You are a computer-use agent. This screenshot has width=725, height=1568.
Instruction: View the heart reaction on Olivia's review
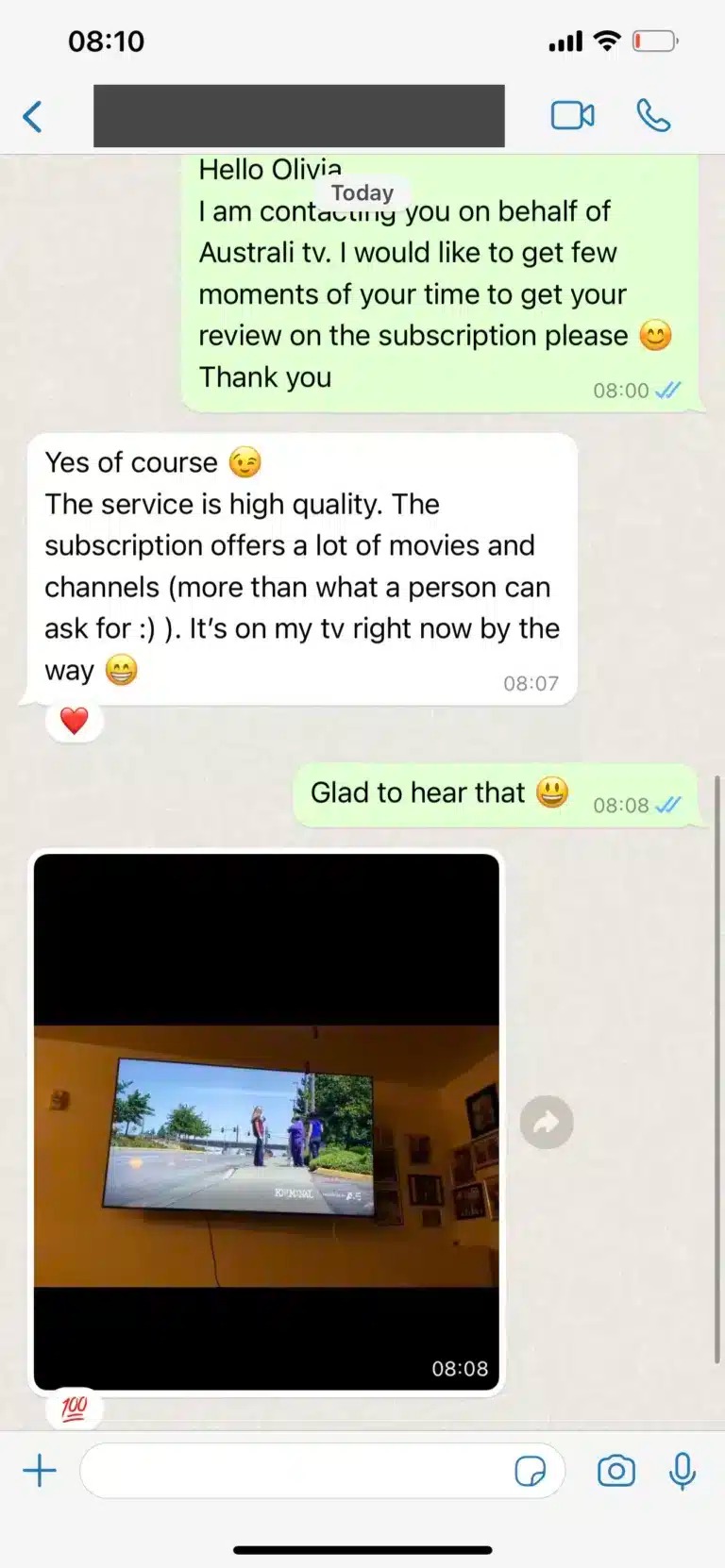point(74,722)
